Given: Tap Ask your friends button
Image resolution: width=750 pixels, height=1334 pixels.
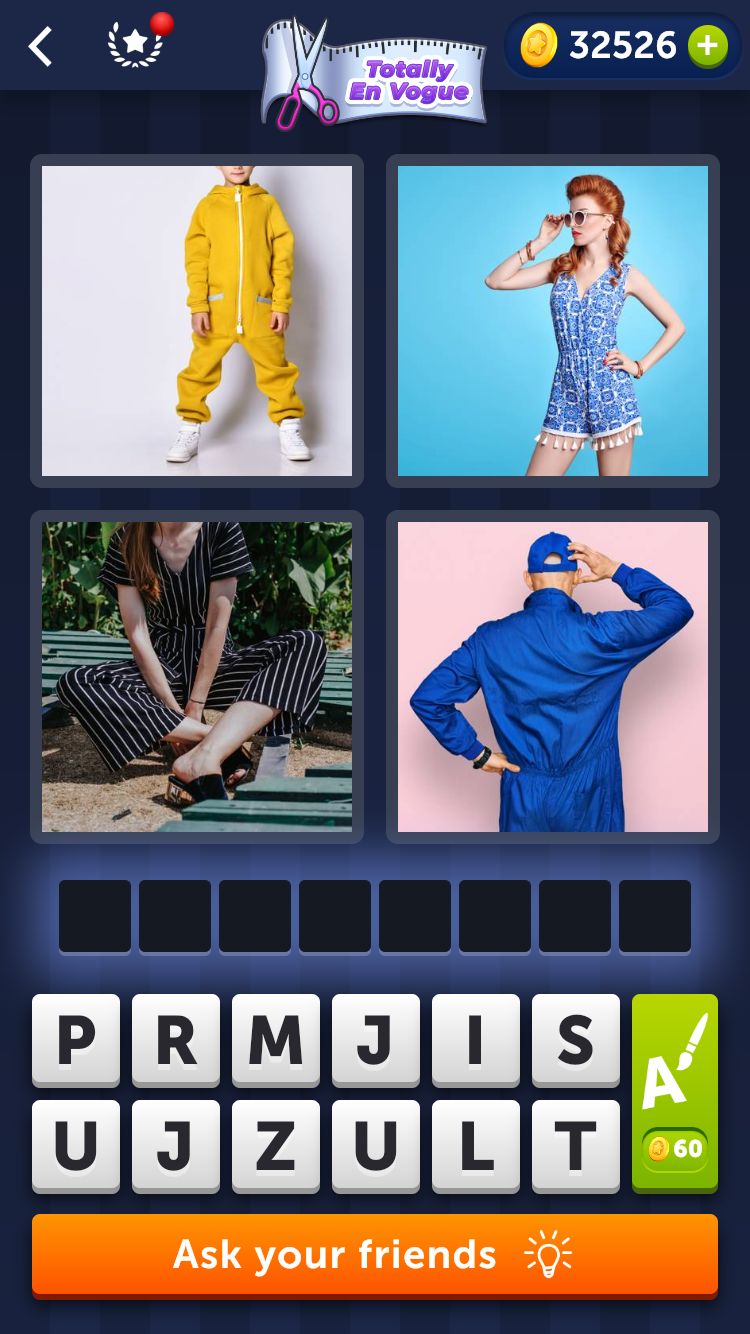Looking at the screenshot, I should click(x=375, y=1255).
